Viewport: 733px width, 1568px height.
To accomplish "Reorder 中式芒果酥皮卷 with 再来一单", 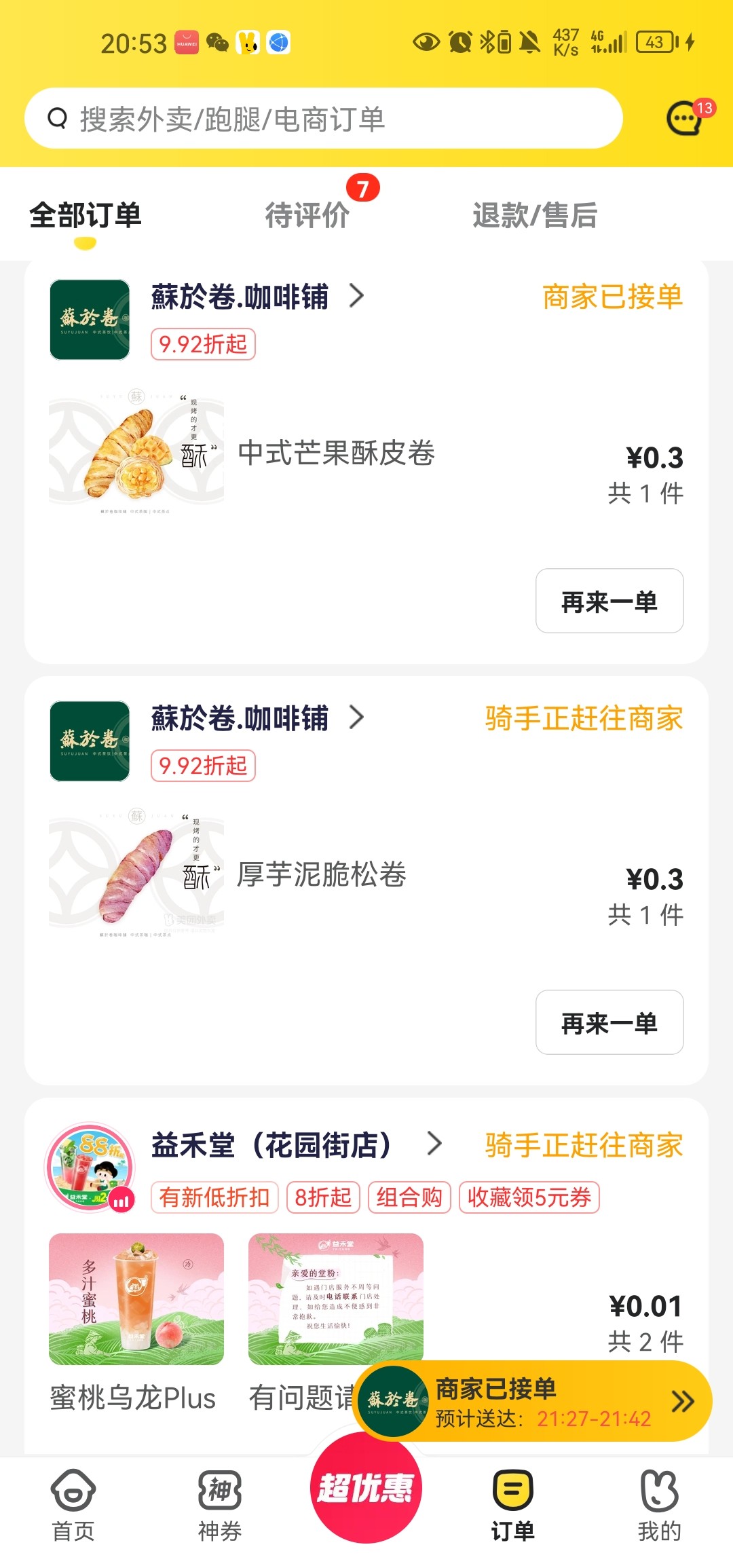I will (609, 601).
